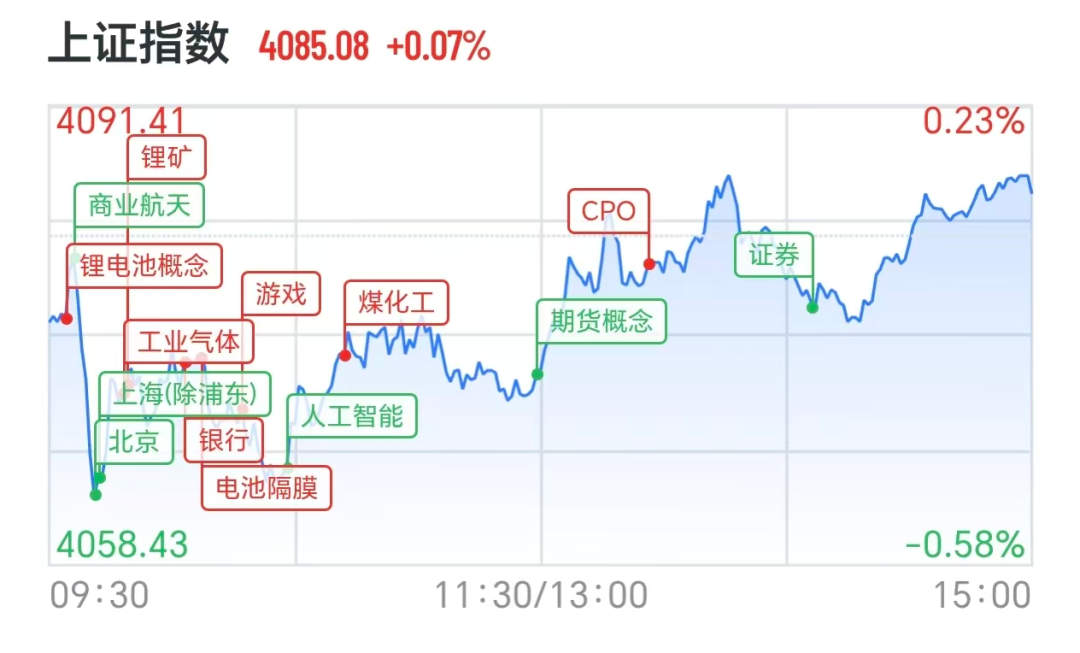Select the 期货概念 label
The width and height of the screenshot is (1080, 653).
pyautogui.click(x=601, y=321)
